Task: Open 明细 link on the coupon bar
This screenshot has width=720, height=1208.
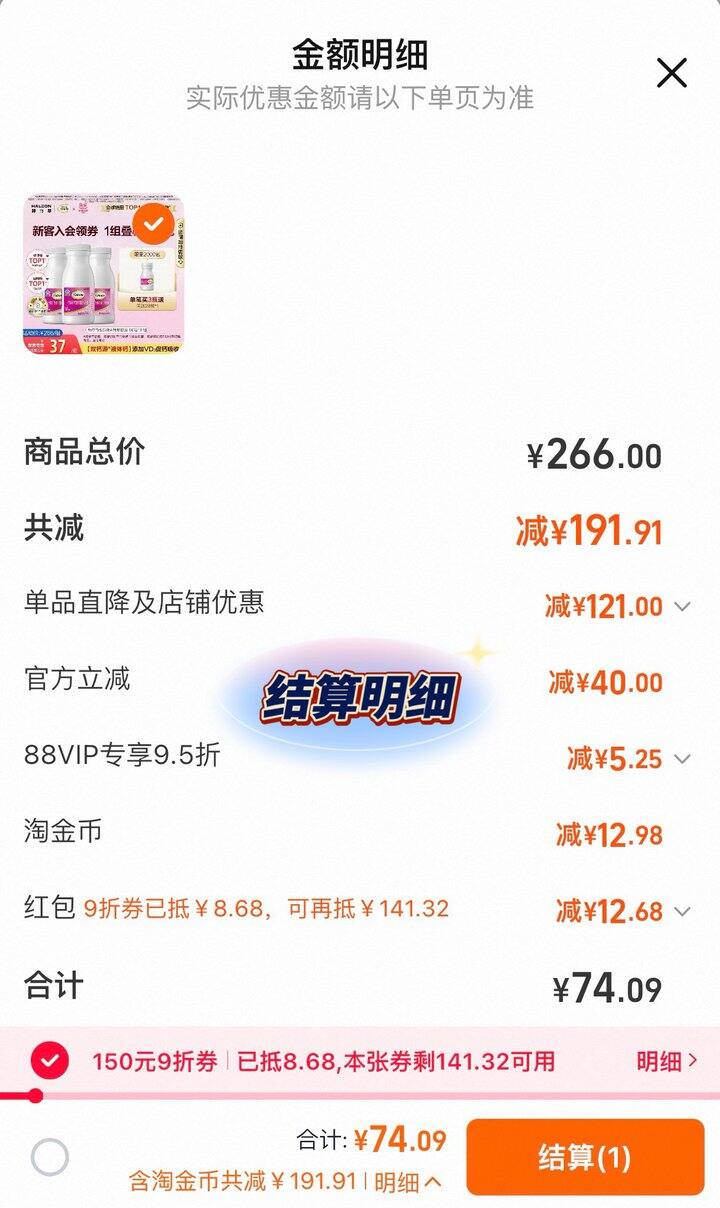Action: [x=667, y=1061]
